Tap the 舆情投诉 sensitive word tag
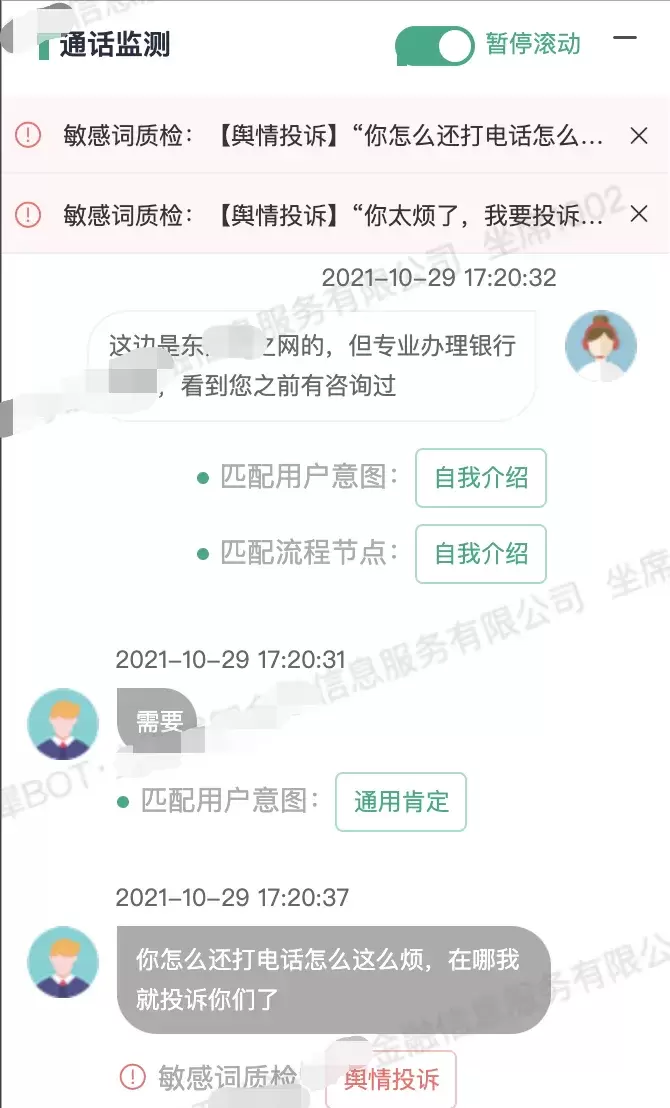The image size is (670, 1108). click(391, 1079)
